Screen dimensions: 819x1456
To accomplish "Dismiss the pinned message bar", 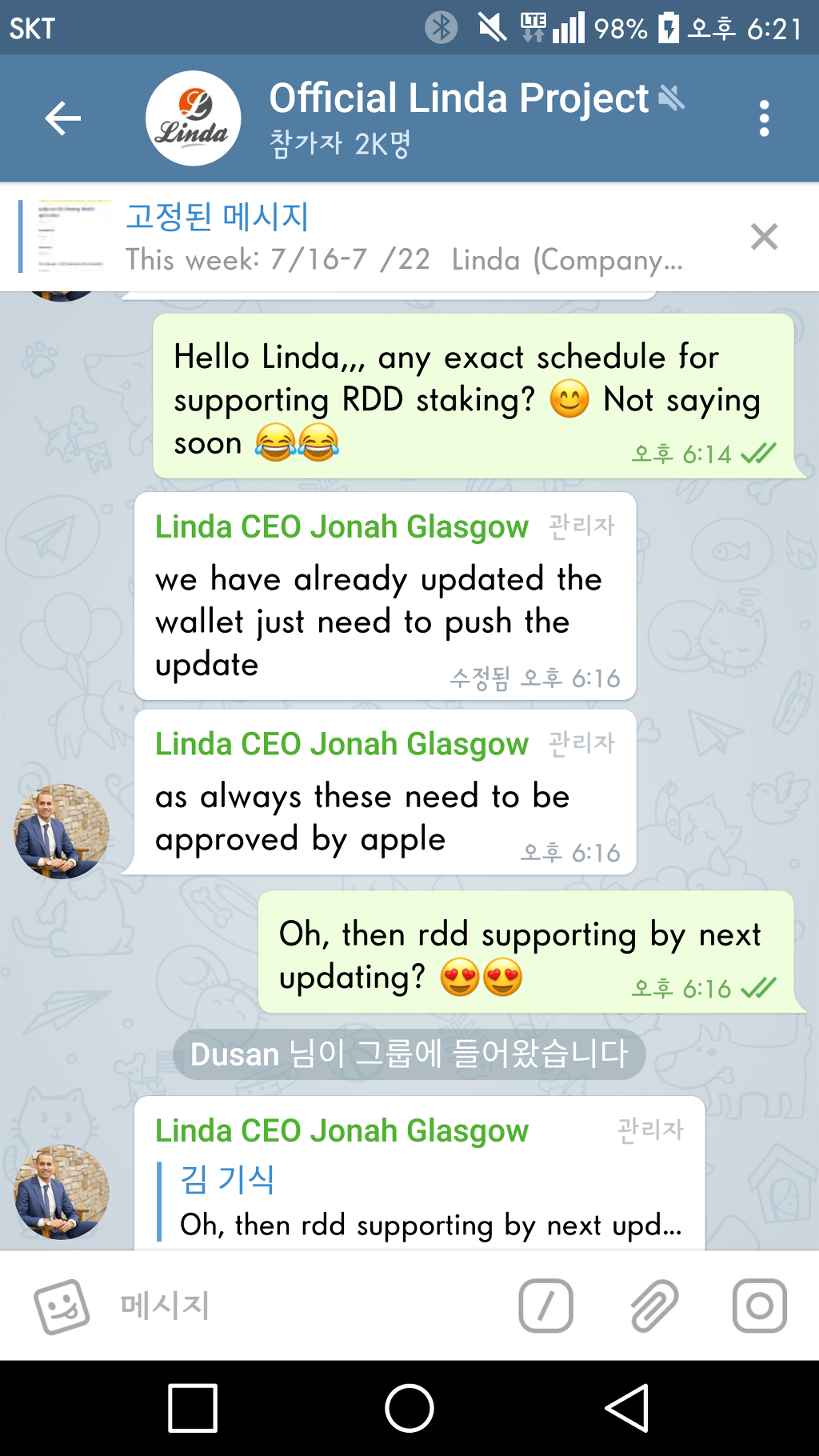I will pyautogui.click(x=765, y=237).
